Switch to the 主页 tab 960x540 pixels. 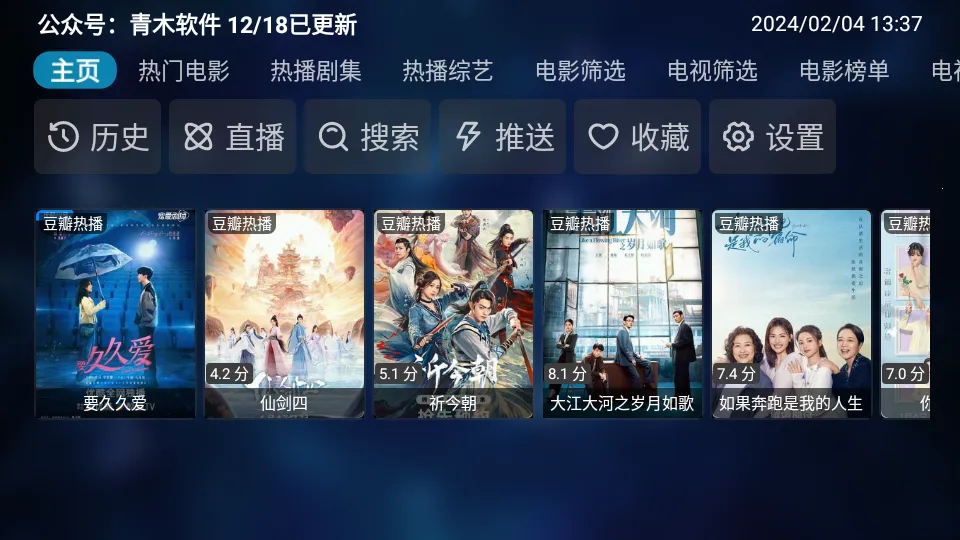[x=75, y=71]
